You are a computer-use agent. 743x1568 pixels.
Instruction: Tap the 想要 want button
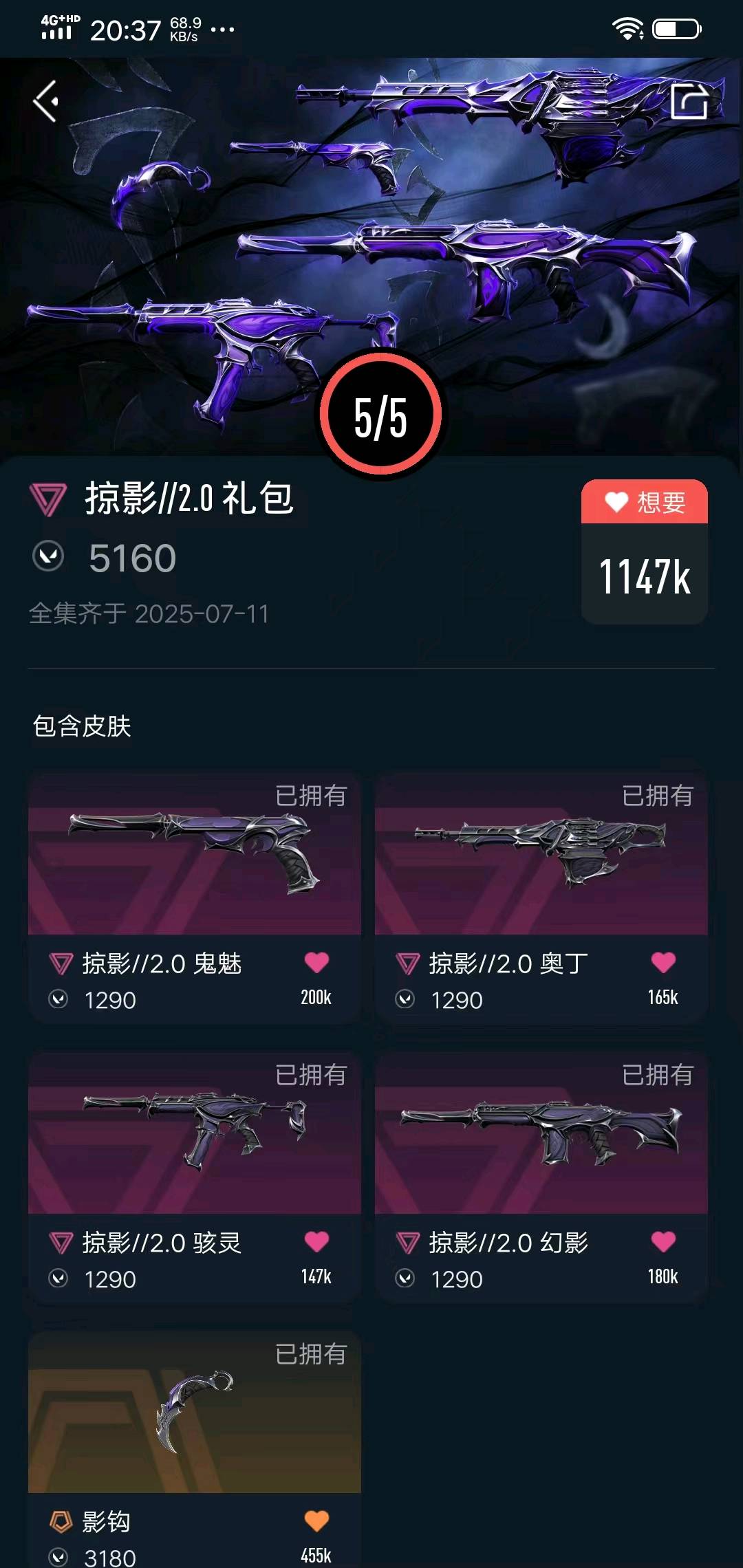point(644,502)
